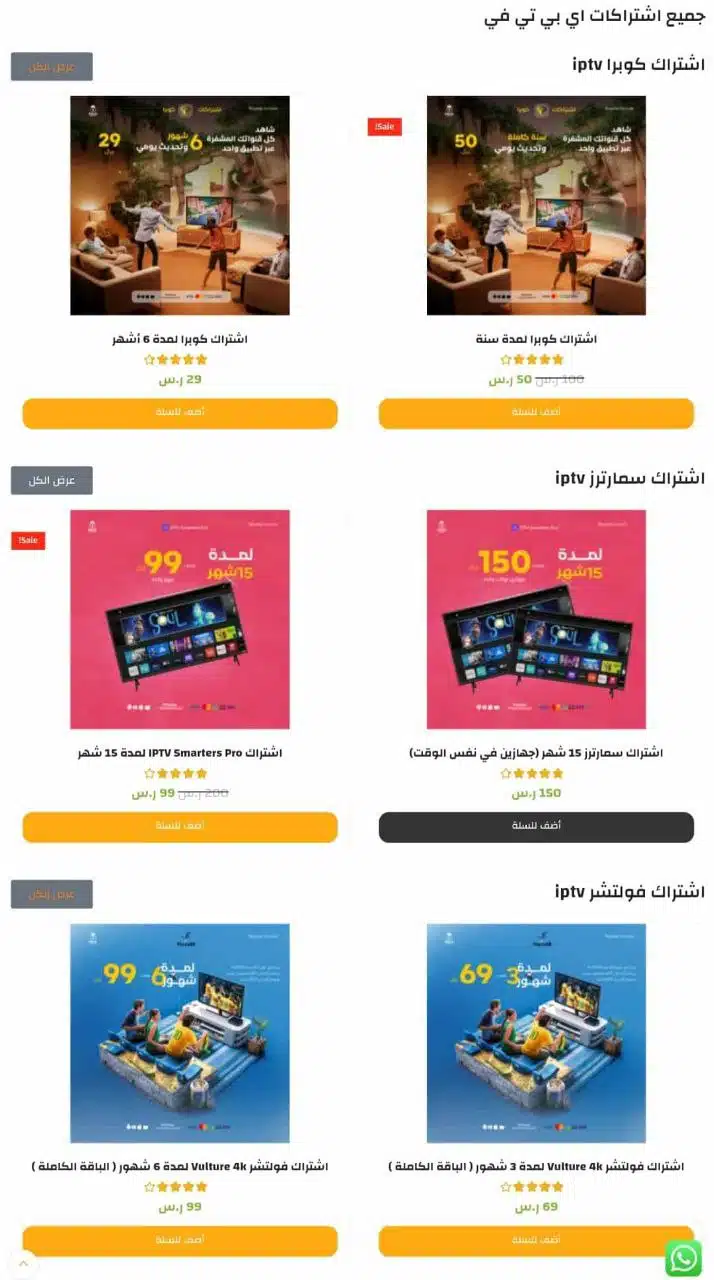Screen dimensions: 714x1280
Task: Open image of IPTV Smarters Pro 15 شهر
Action: (180, 619)
